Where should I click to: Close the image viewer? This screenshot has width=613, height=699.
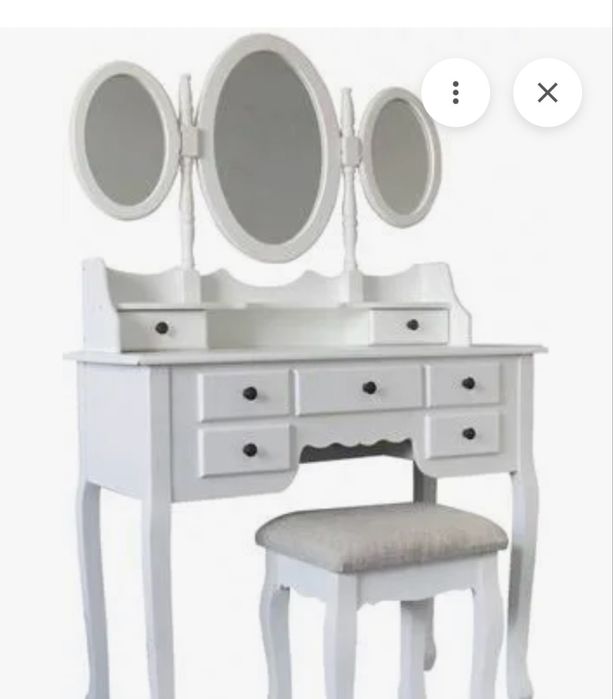[547, 93]
